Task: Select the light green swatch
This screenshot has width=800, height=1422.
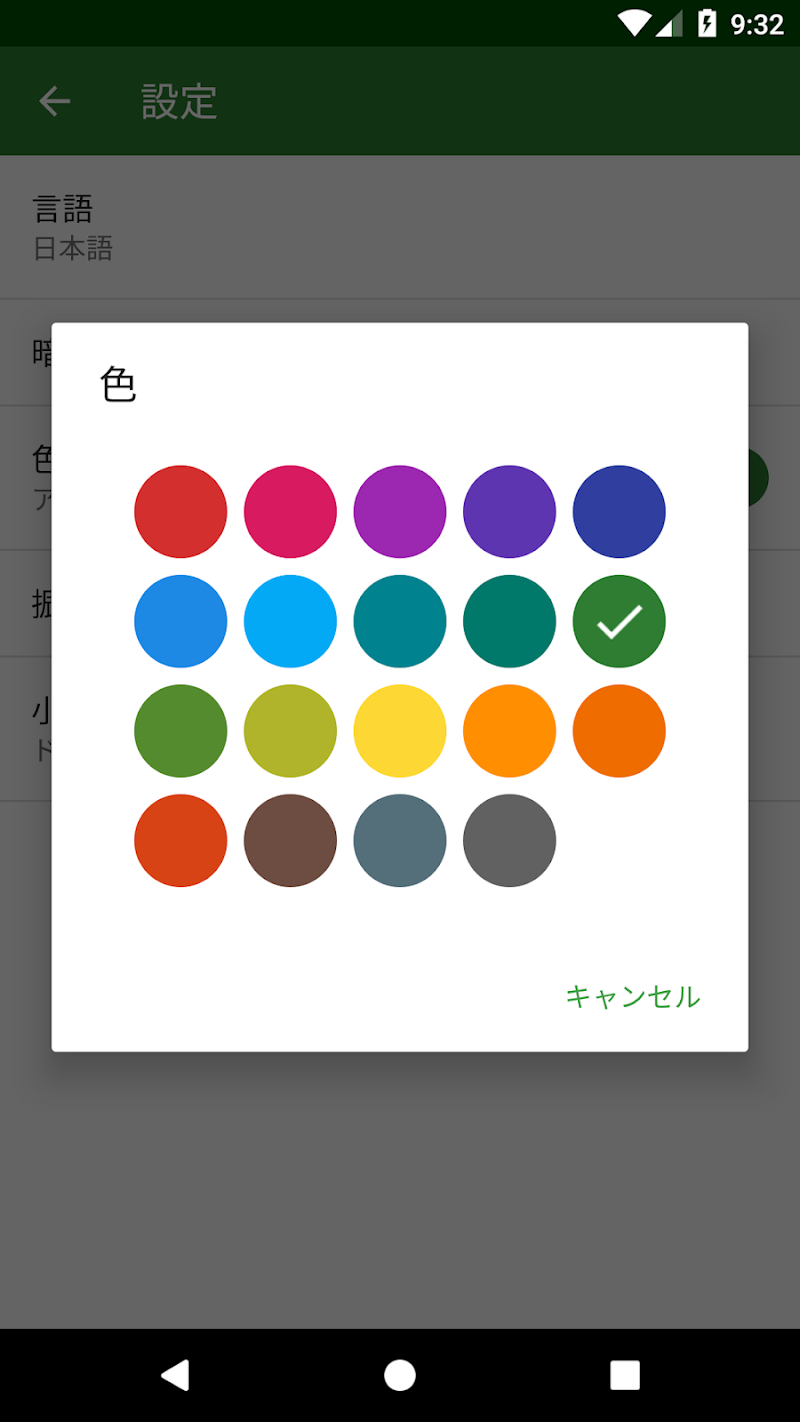Action: (x=181, y=731)
